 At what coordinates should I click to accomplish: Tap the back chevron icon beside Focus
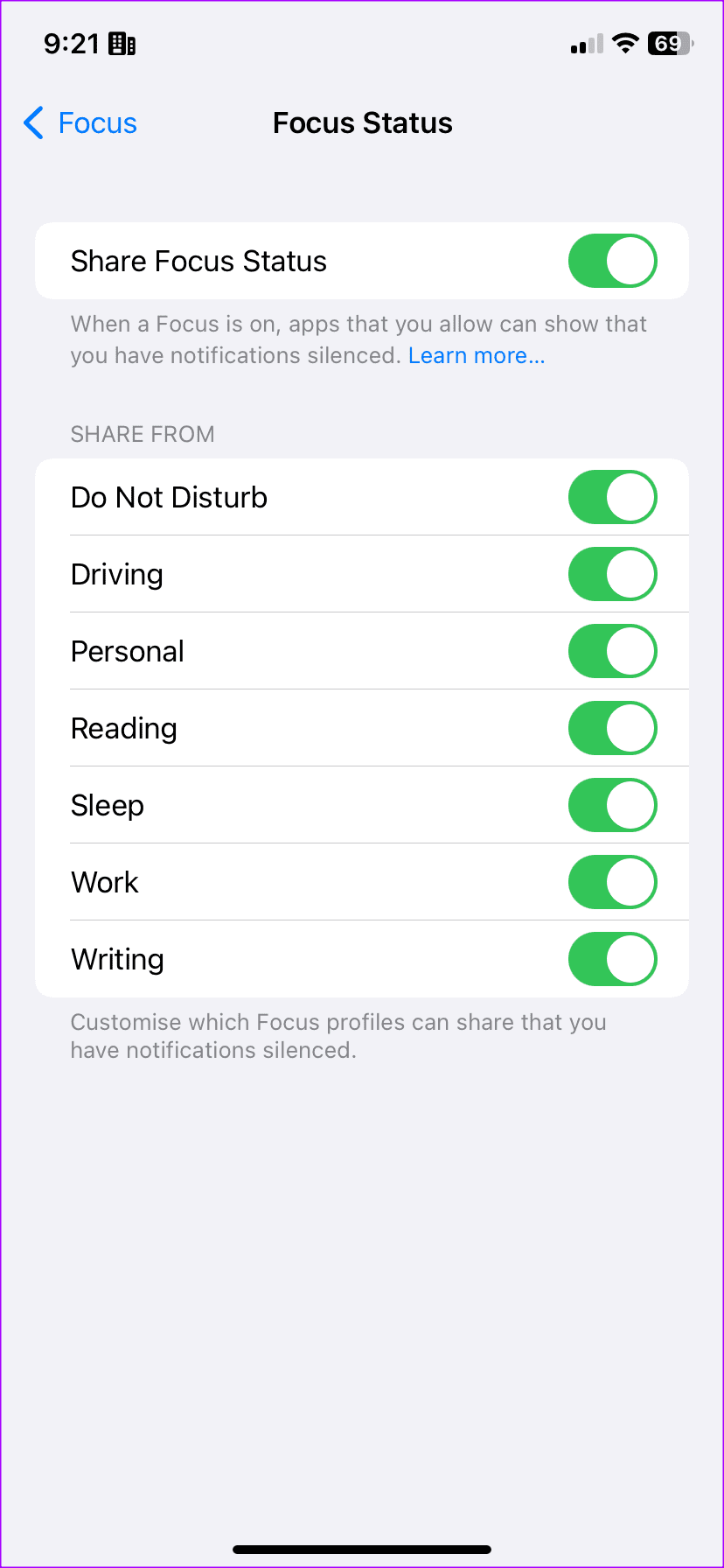[x=33, y=123]
